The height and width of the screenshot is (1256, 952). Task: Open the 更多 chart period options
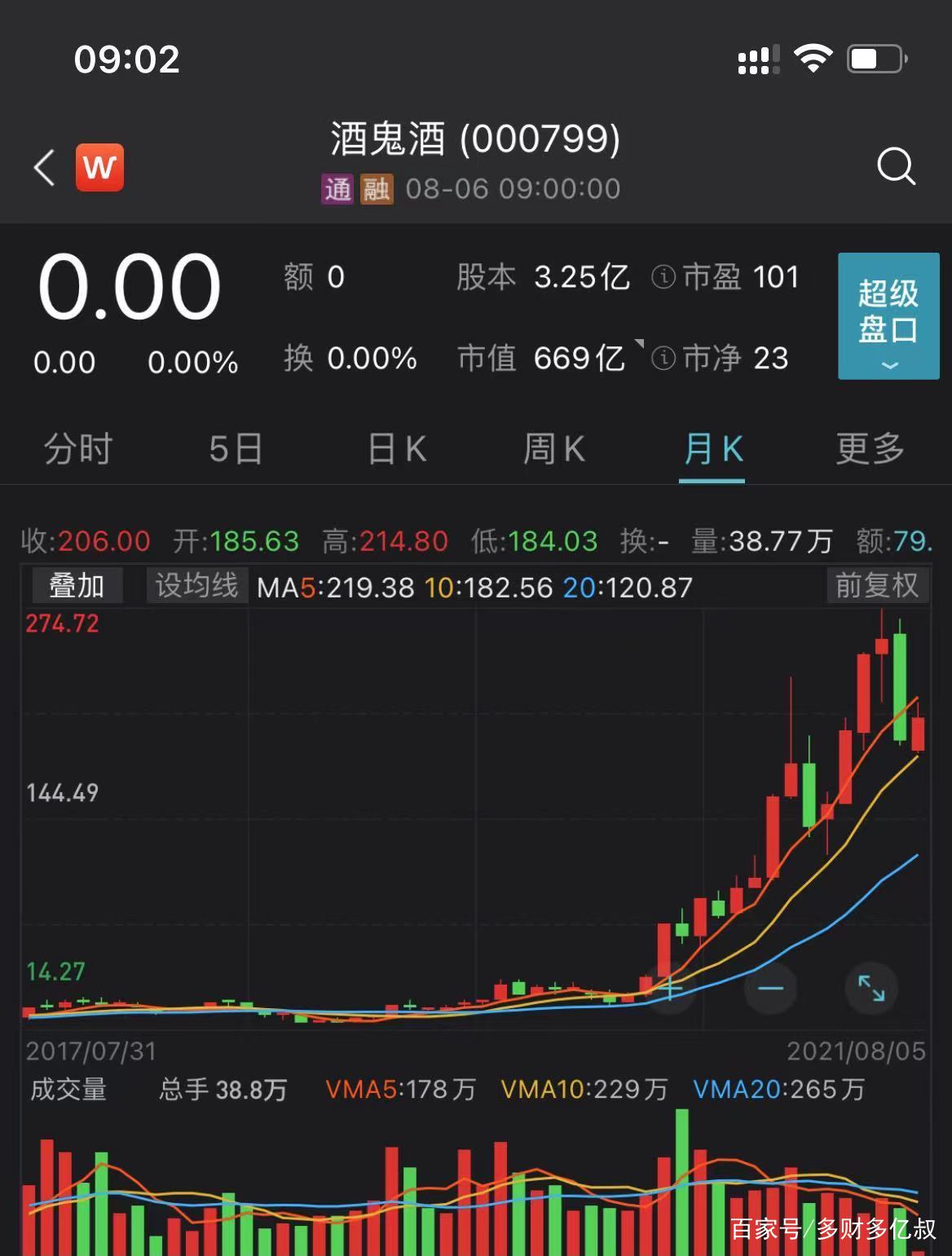point(869,449)
